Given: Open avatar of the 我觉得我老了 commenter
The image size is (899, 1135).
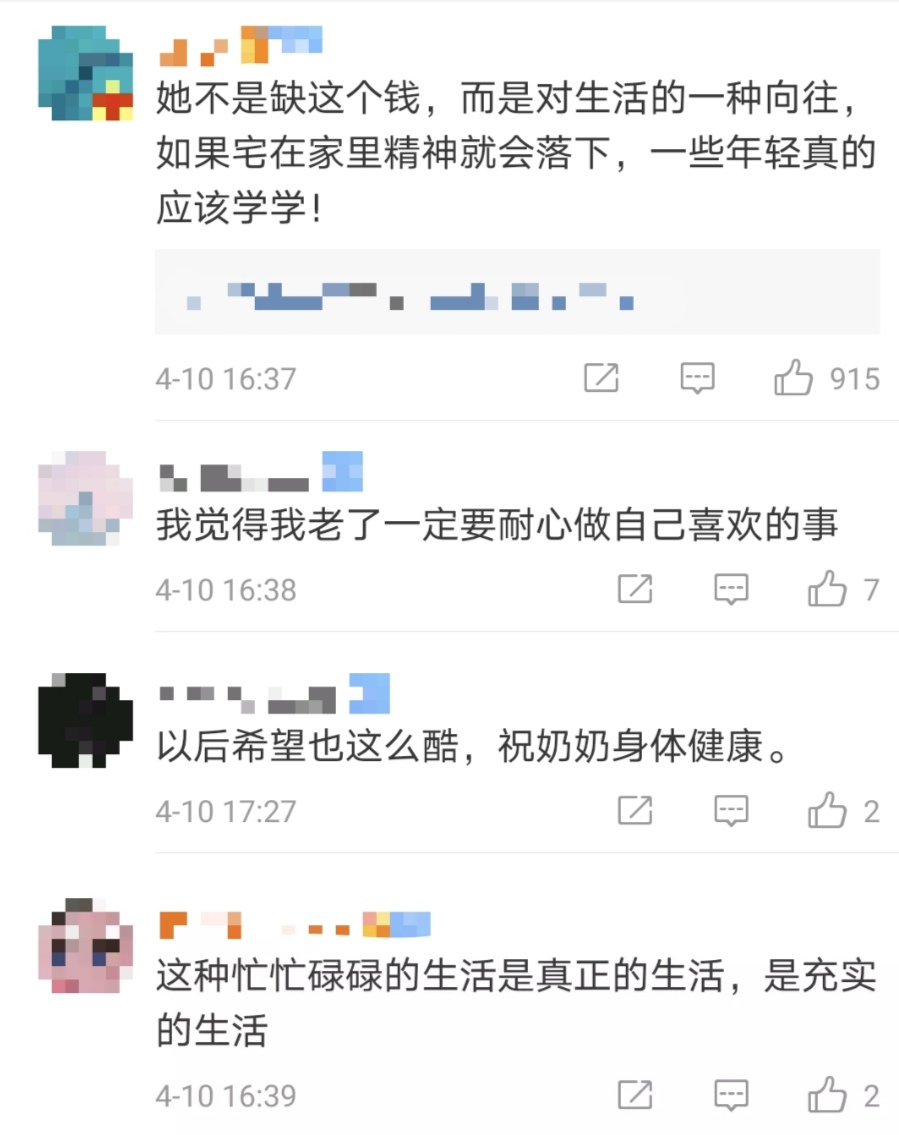Looking at the screenshot, I should pos(85,498).
